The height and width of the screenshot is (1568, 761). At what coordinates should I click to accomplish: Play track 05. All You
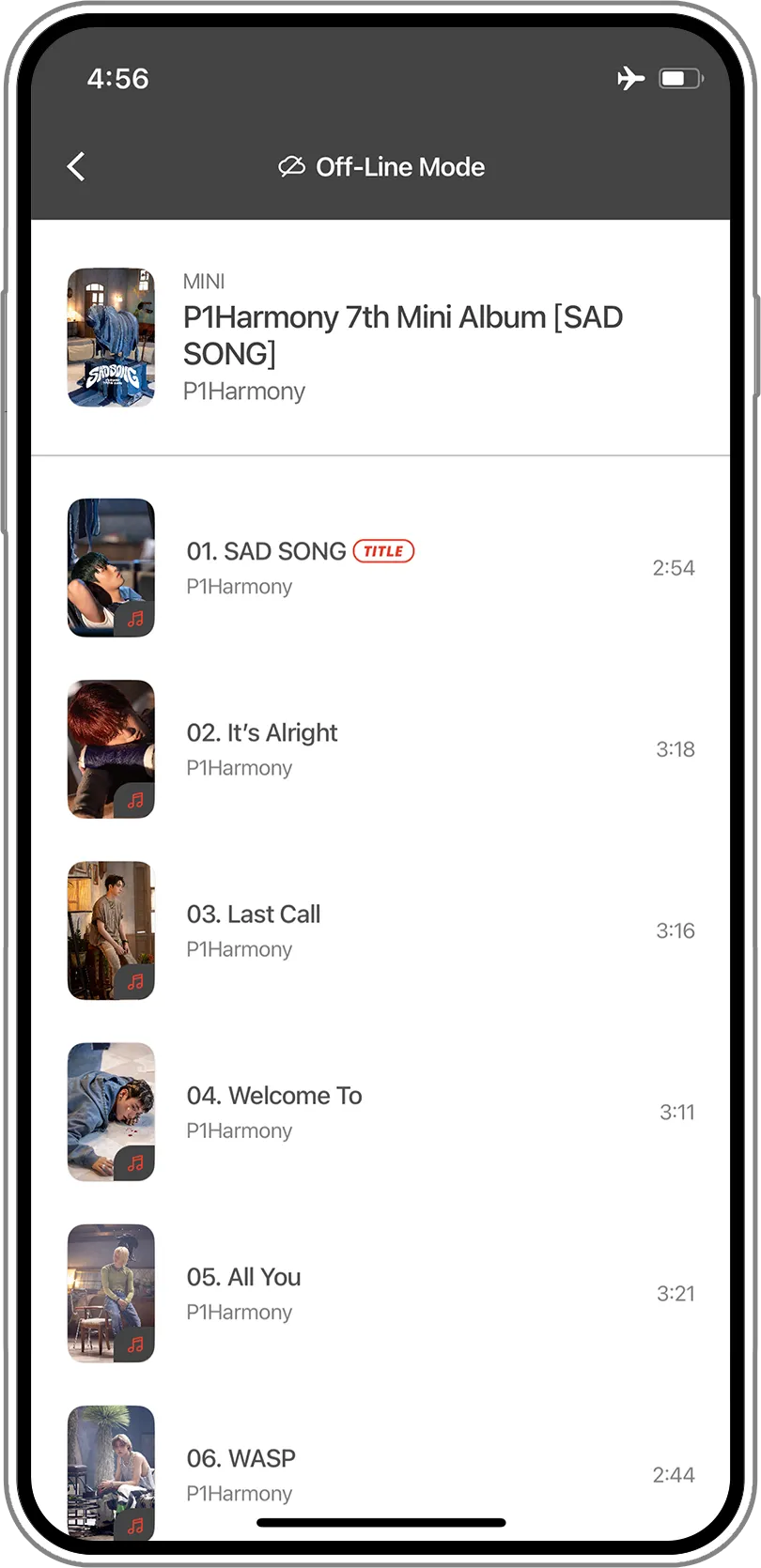point(244,1277)
